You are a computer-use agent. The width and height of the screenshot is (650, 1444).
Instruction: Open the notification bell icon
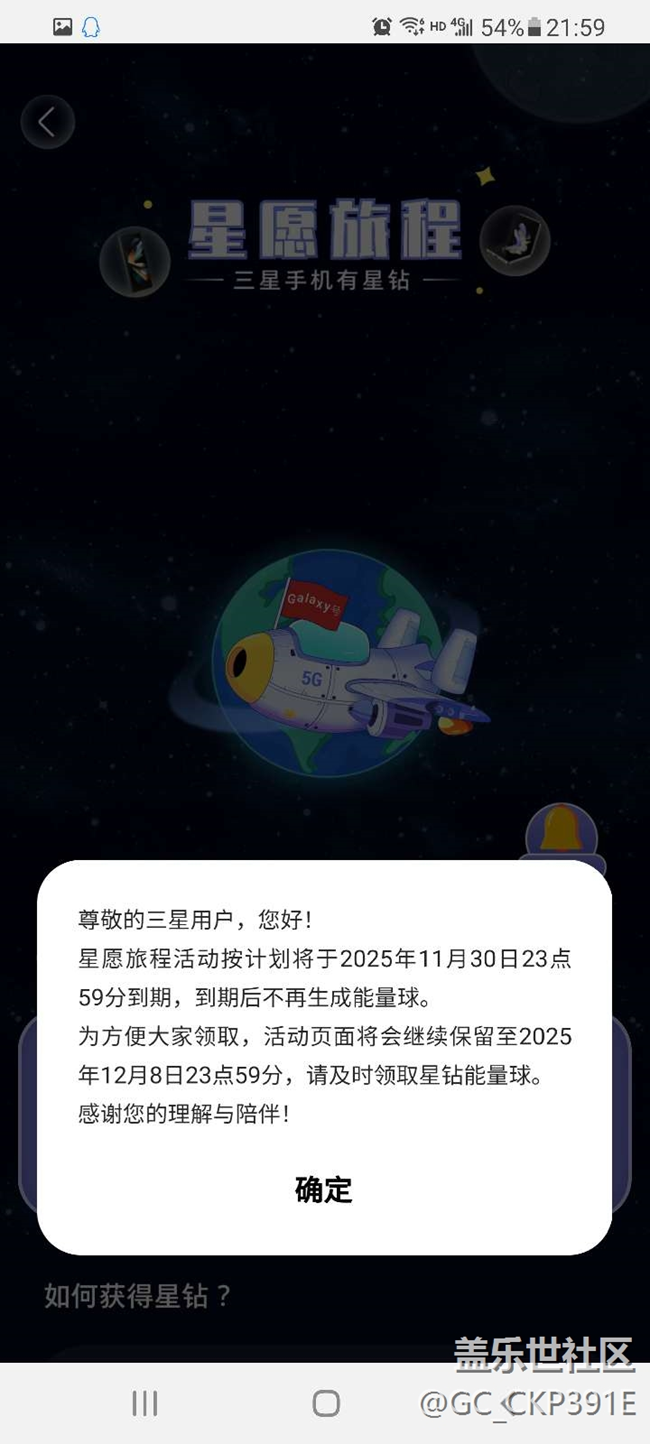[561, 832]
